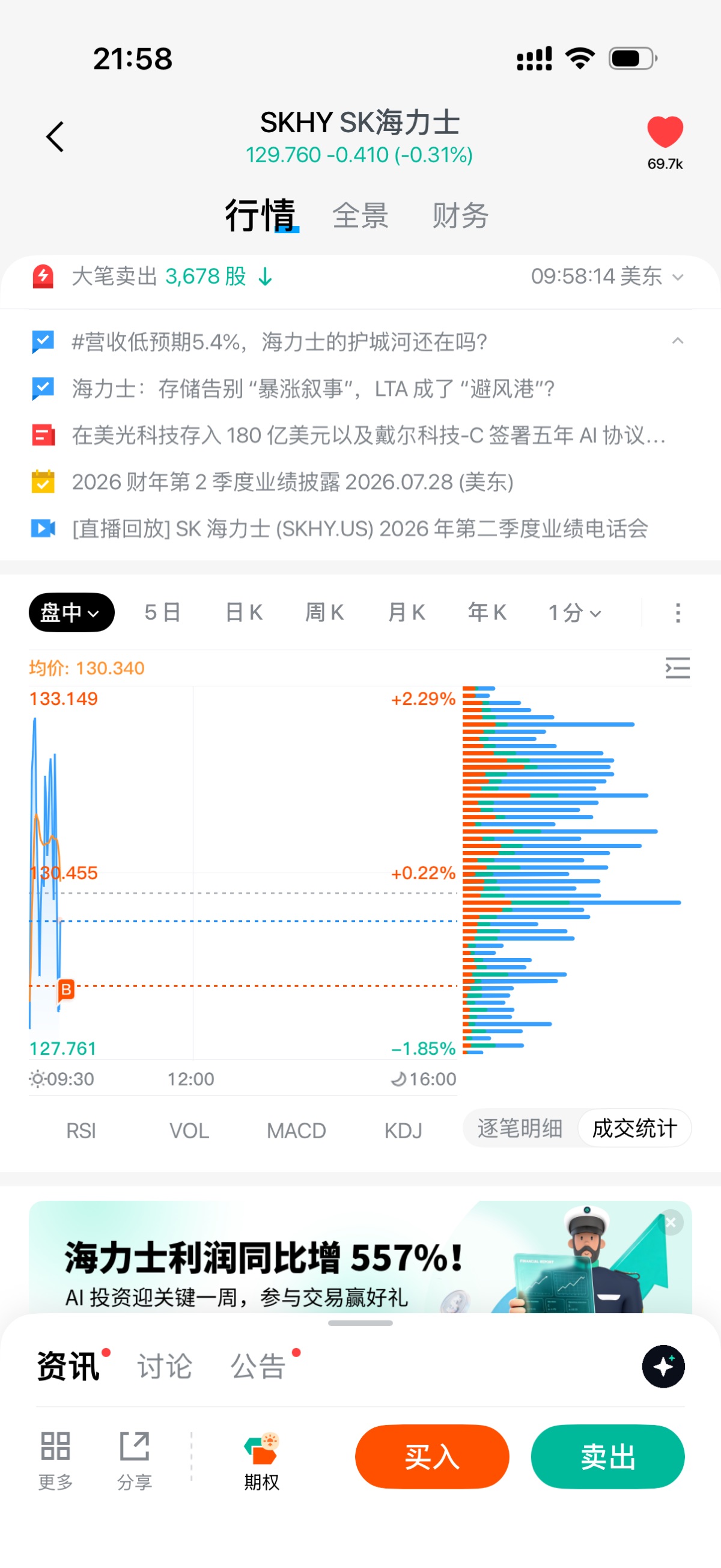Switch to 逐笔明细 view
Screen dimensions: 721x1568
tap(520, 1128)
